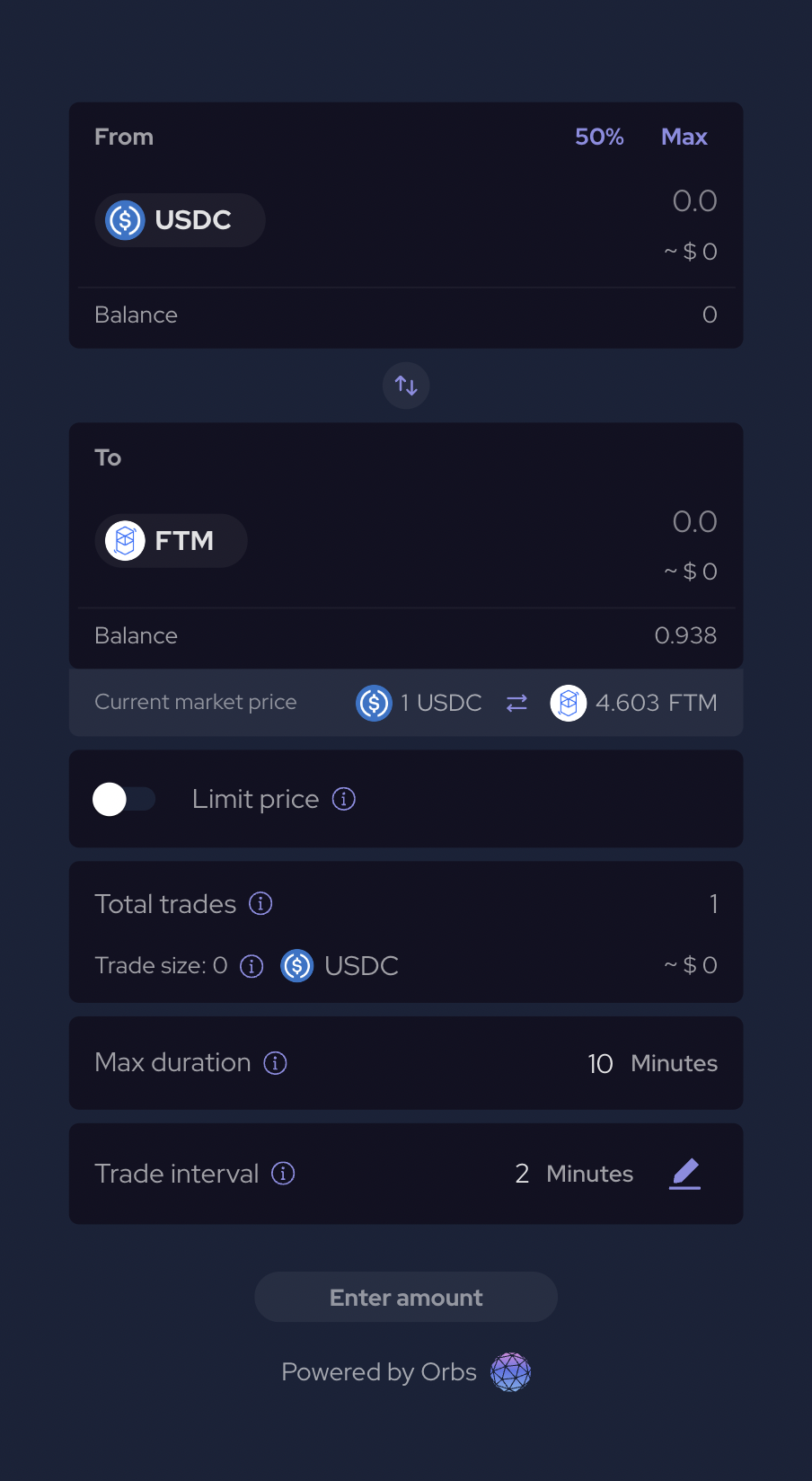Edit the total trades count
This screenshot has width=812, height=1481.
point(713,903)
